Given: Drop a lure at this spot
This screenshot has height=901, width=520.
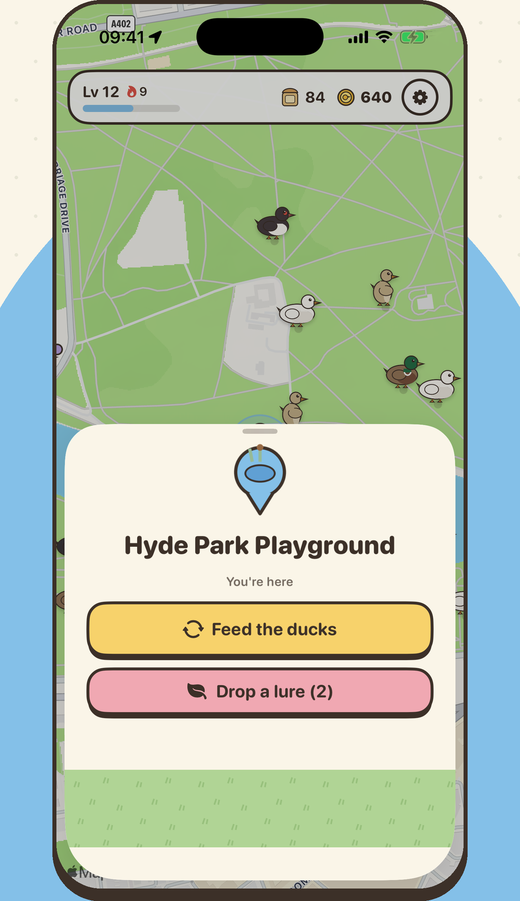Looking at the screenshot, I should (x=260, y=691).
